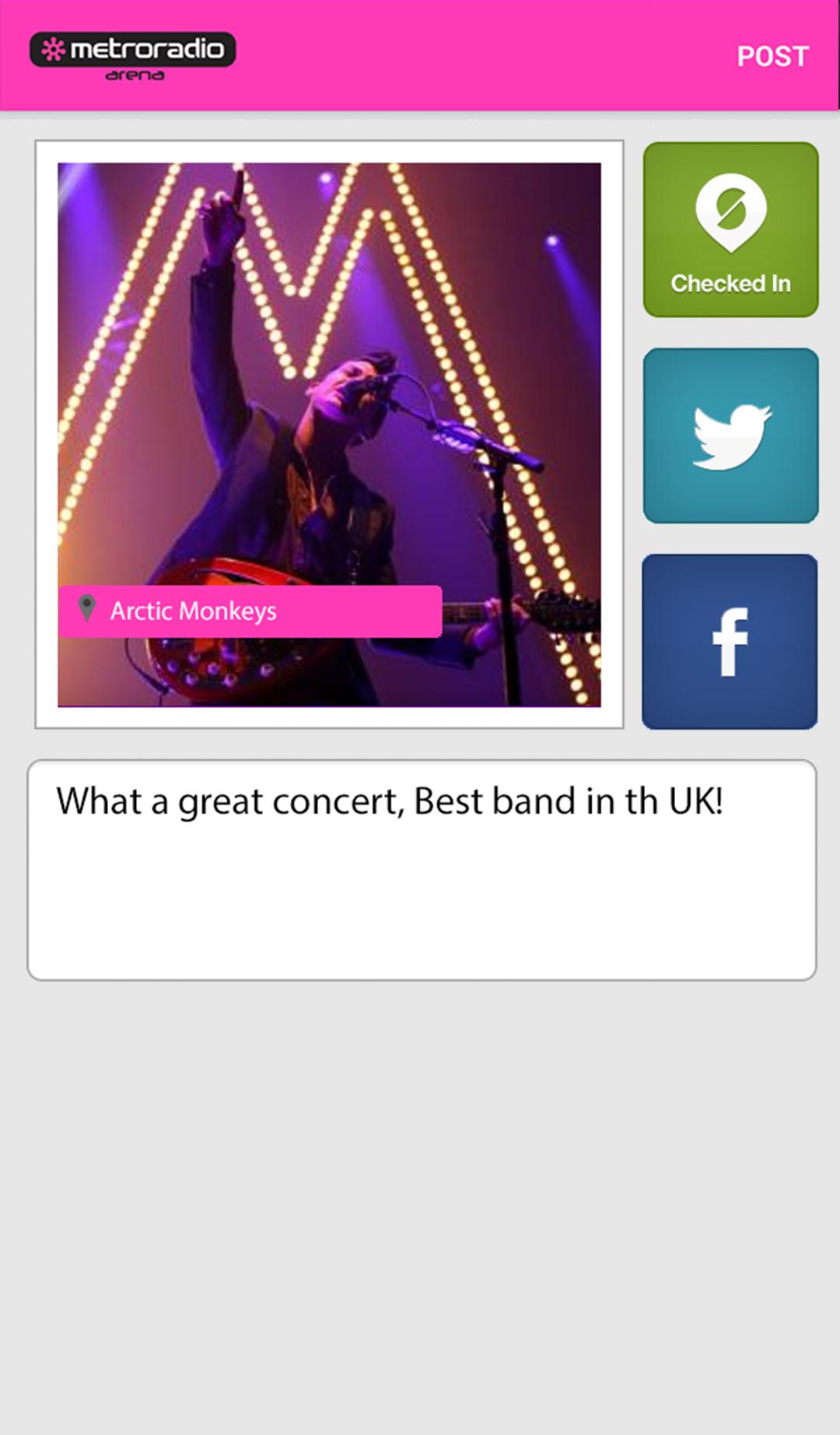Tap the green Checked In button
Image resolution: width=840 pixels, height=1435 pixels.
pyautogui.click(x=730, y=229)
